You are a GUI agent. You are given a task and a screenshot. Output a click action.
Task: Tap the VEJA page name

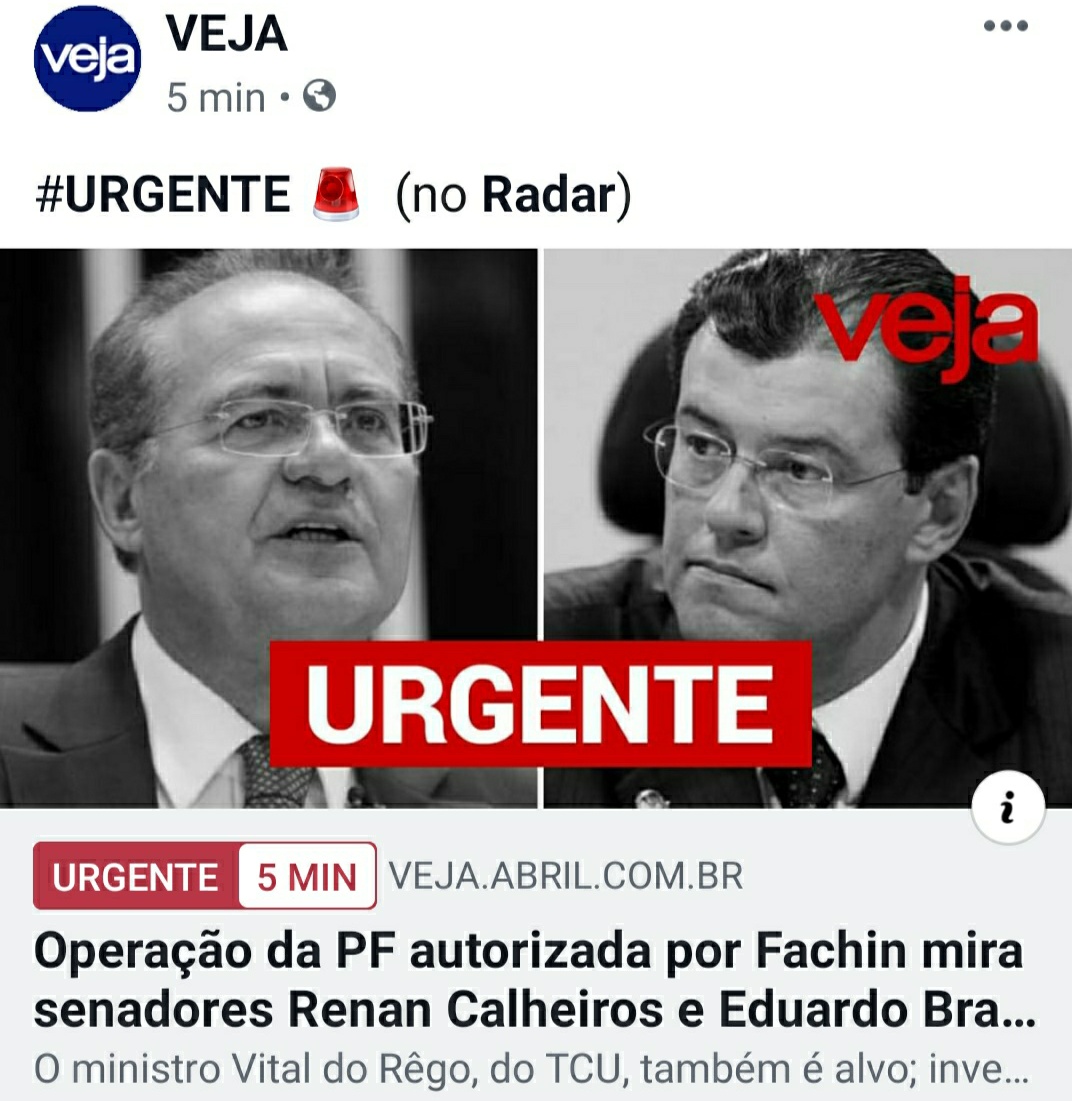point(226,35)
